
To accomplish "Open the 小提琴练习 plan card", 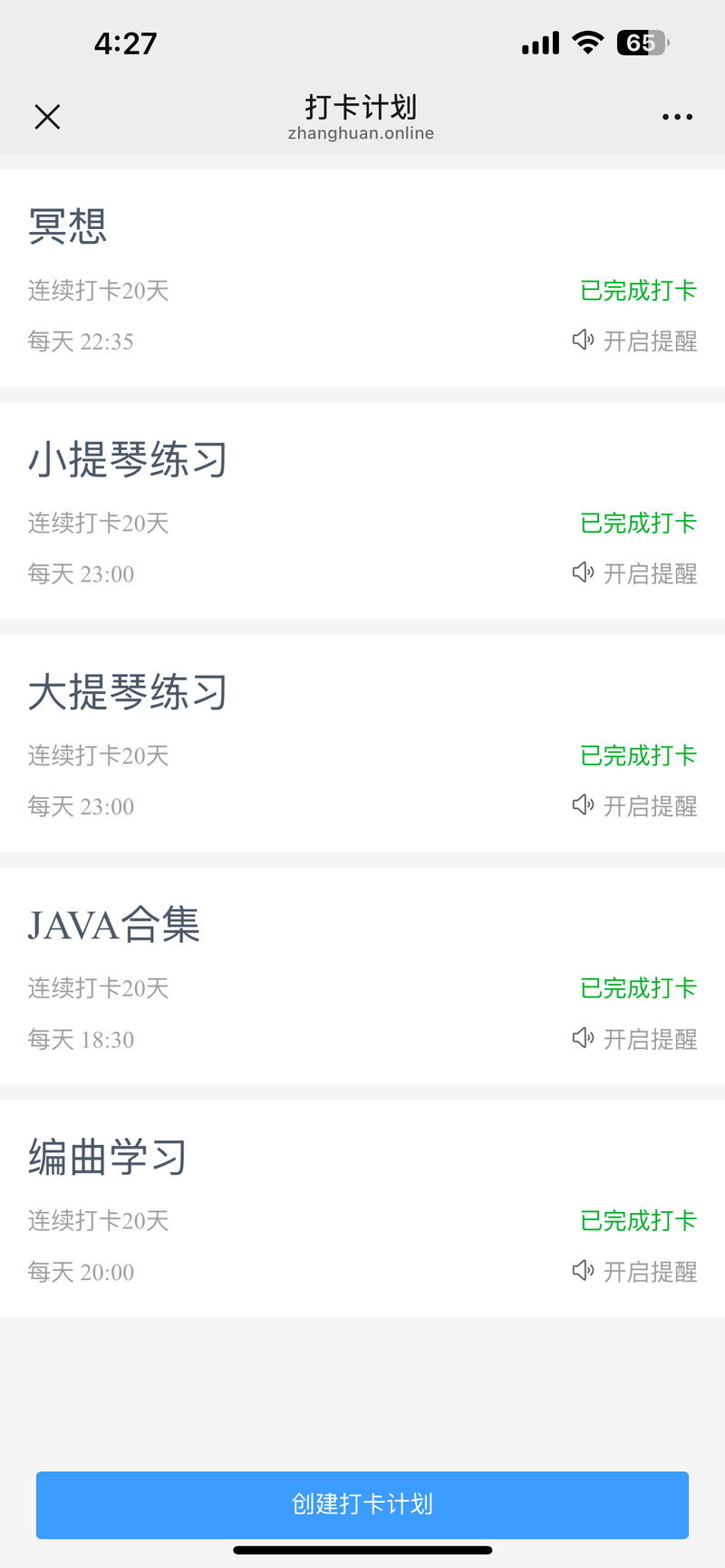I will [x=362, y=511].
